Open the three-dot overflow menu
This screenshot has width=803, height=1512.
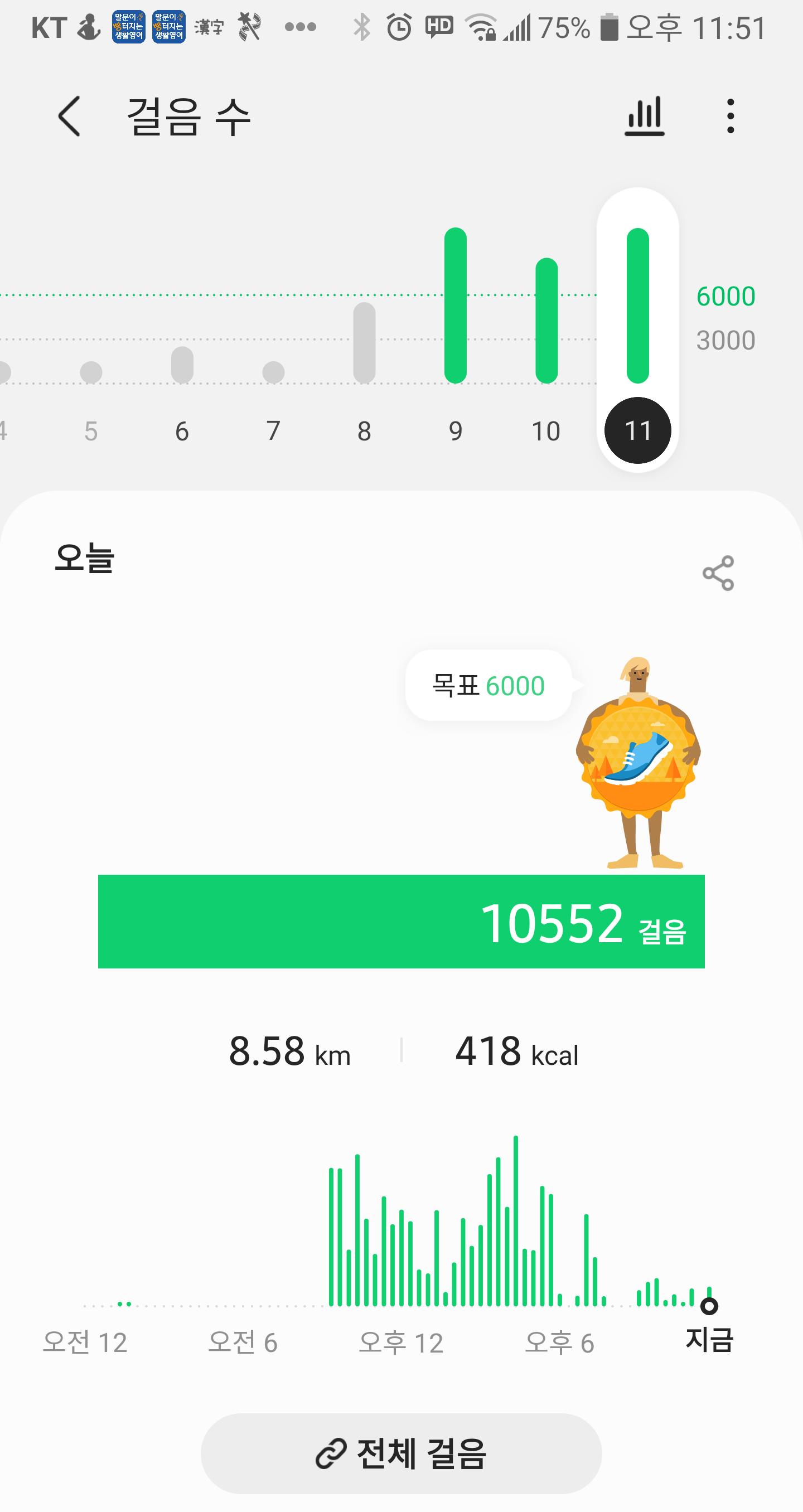pyautogui.click(x=730, y=116)
